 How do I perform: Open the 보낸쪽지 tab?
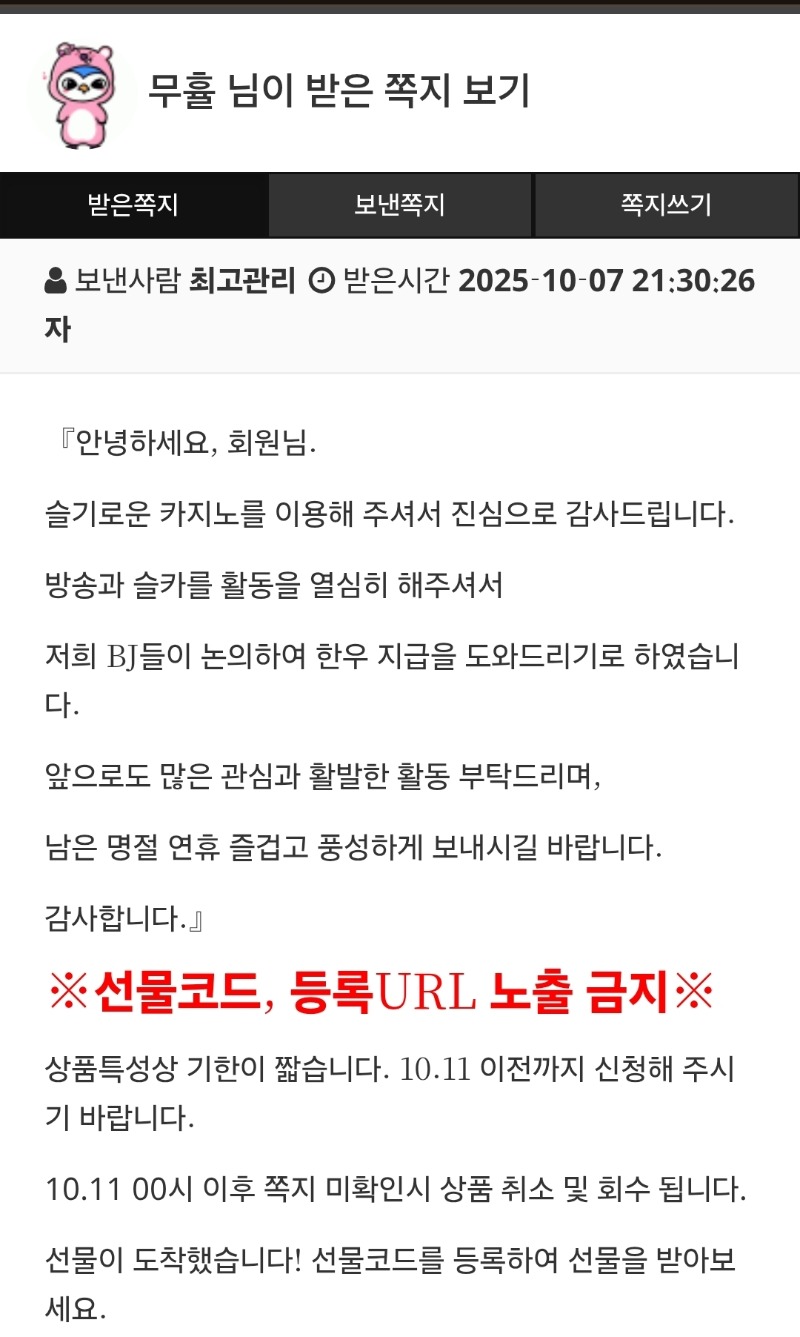point(400,206)
